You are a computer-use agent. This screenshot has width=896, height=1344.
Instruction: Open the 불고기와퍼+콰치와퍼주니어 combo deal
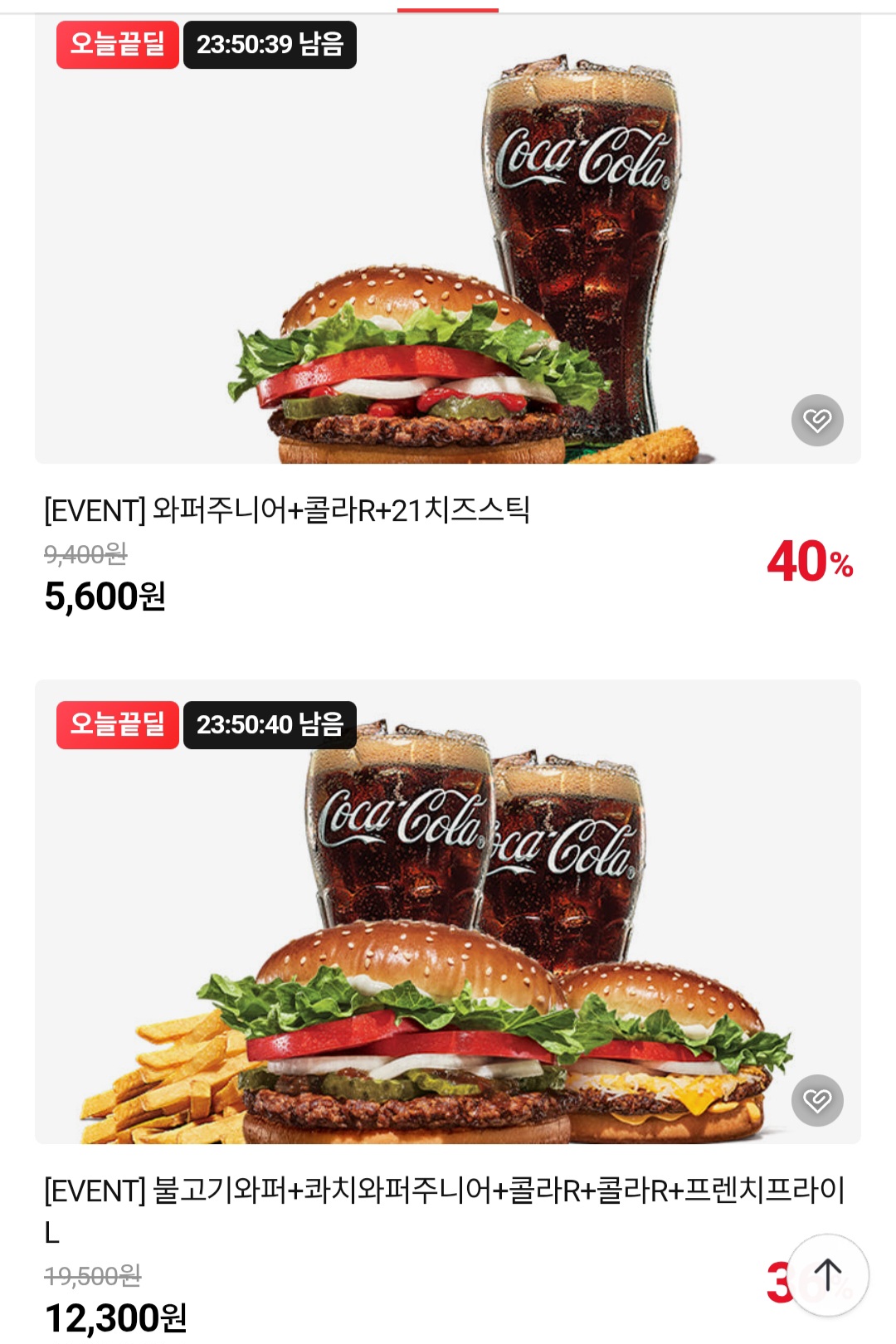444,1191
